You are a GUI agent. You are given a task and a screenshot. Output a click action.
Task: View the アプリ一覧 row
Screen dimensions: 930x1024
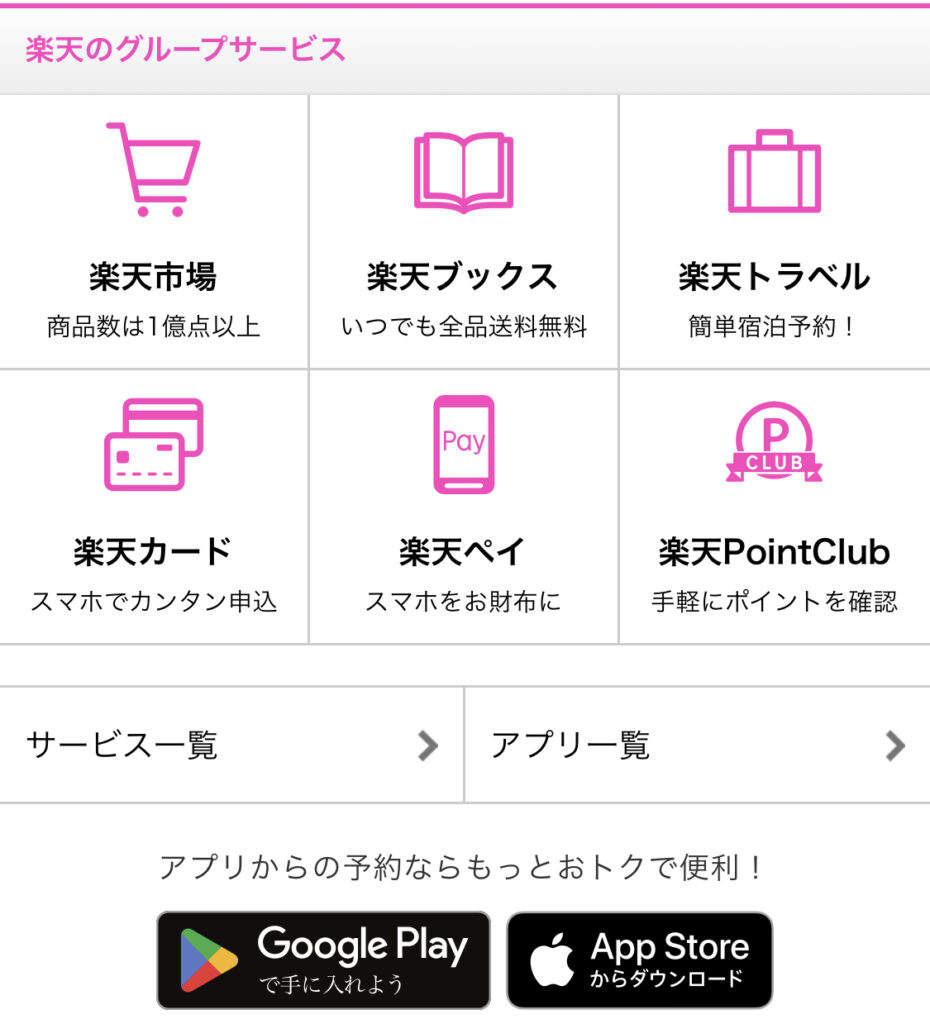pyautogui.click(x=697, y=745)
